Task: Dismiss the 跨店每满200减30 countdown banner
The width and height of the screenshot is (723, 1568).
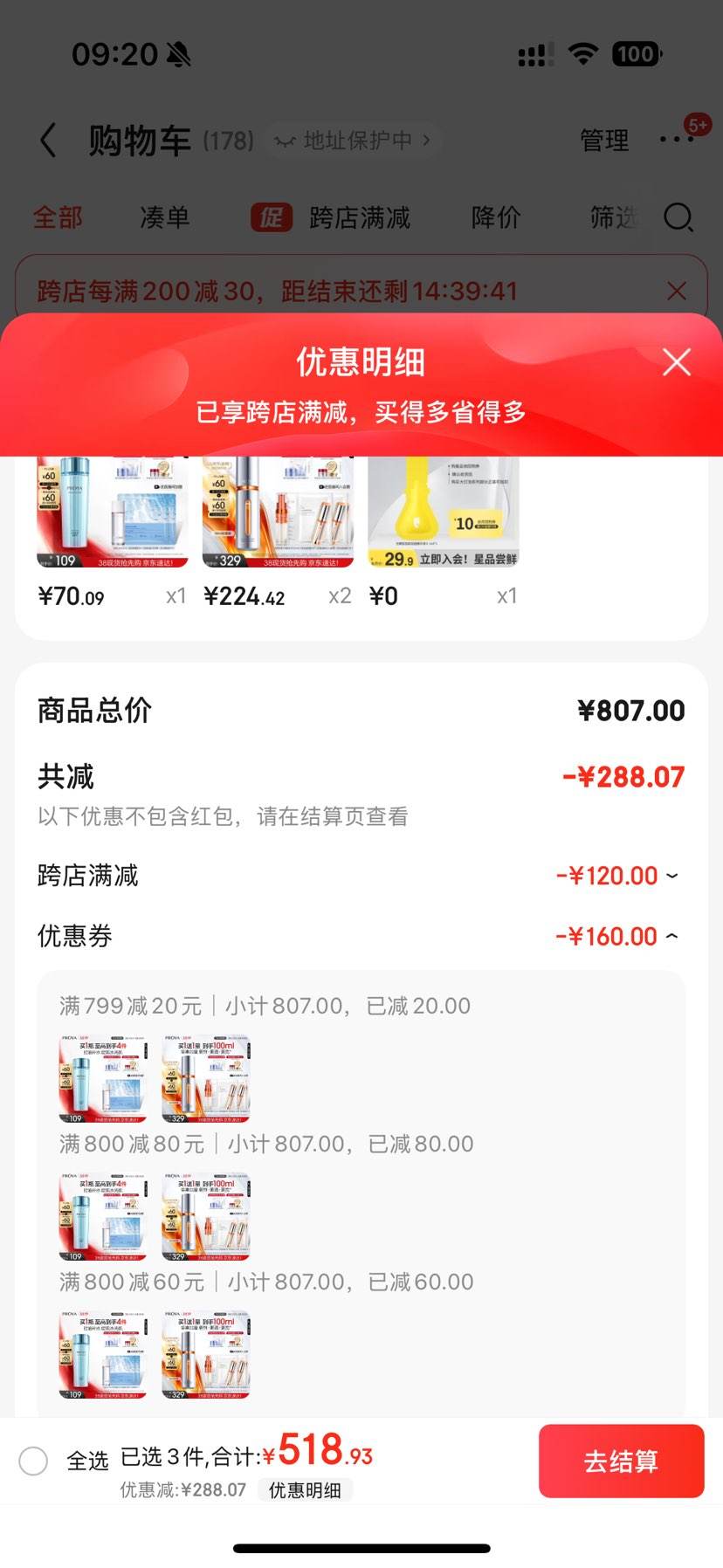Action: tap(677, 291)
